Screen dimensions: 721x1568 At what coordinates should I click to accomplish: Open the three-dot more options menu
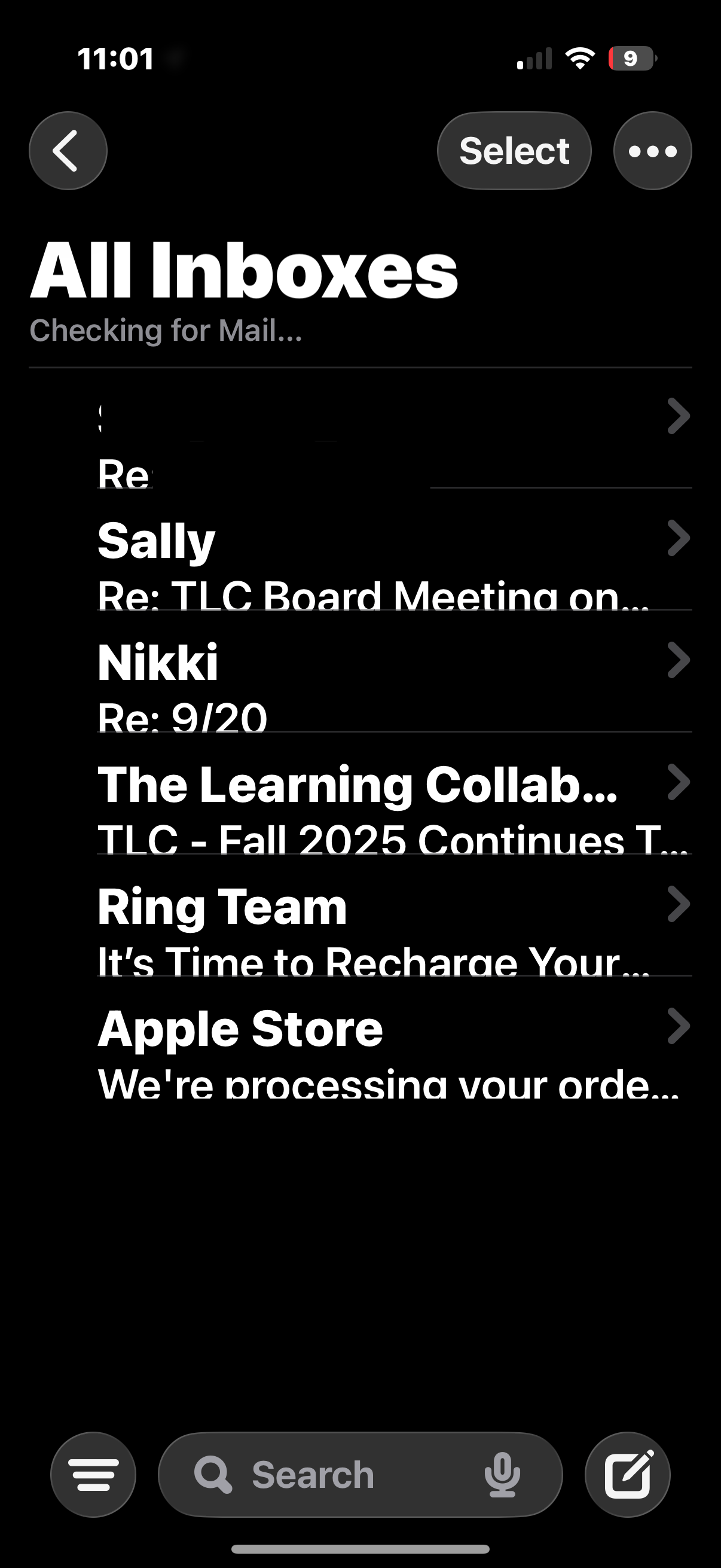652,150
